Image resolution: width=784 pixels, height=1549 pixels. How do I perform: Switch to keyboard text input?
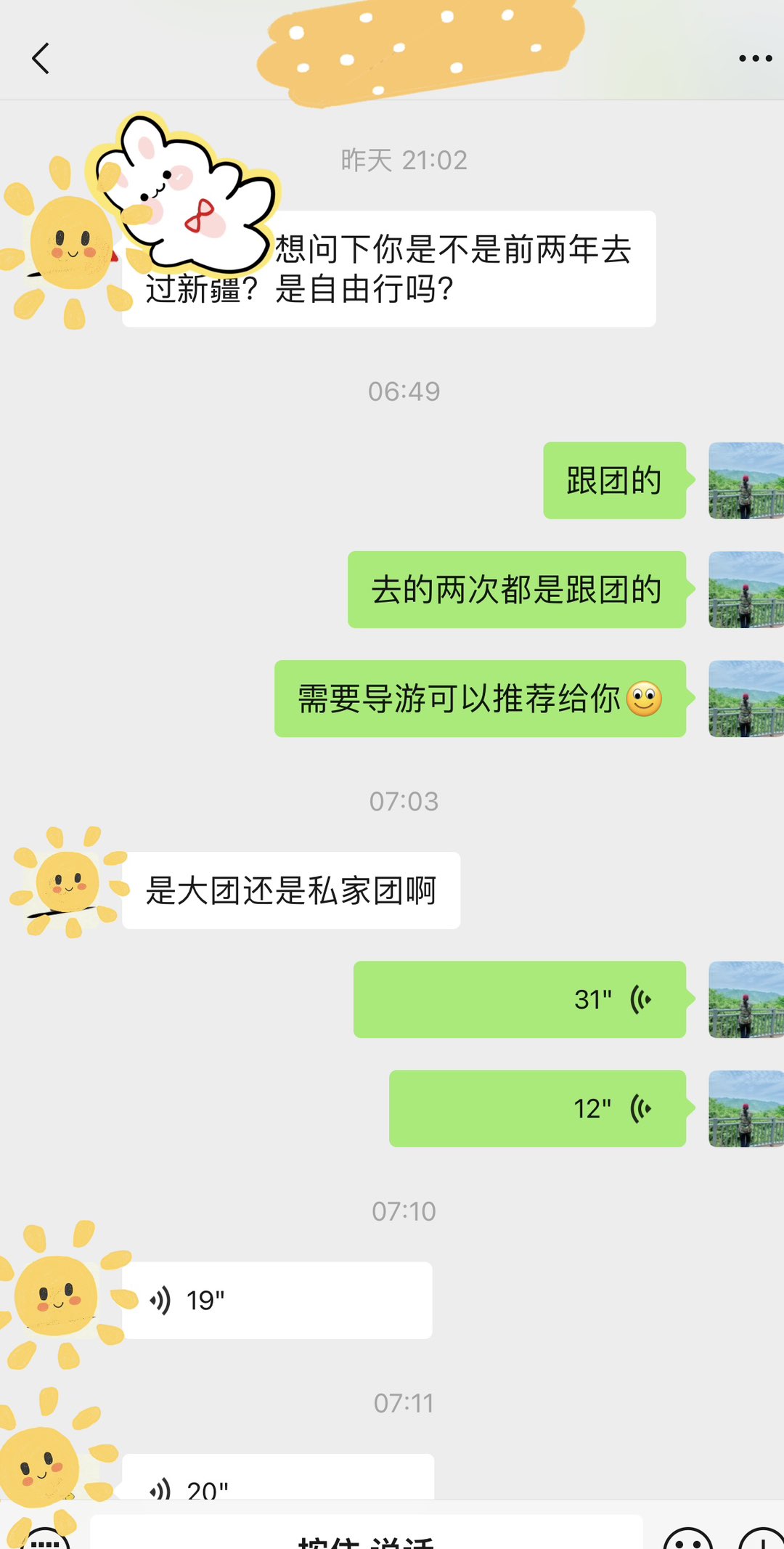click(x=45, y=1538)
